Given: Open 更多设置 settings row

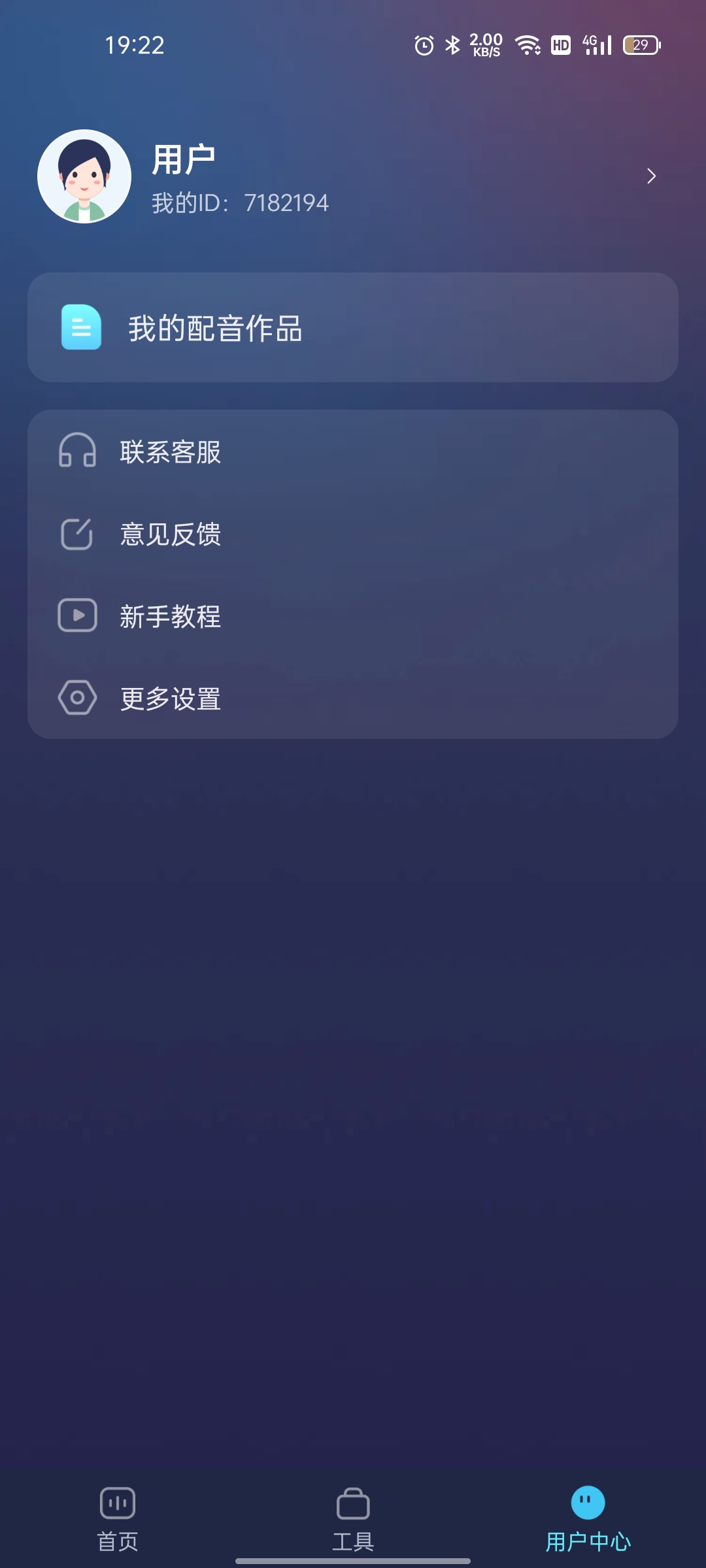Looking at the screenshot, I should 353,698.
